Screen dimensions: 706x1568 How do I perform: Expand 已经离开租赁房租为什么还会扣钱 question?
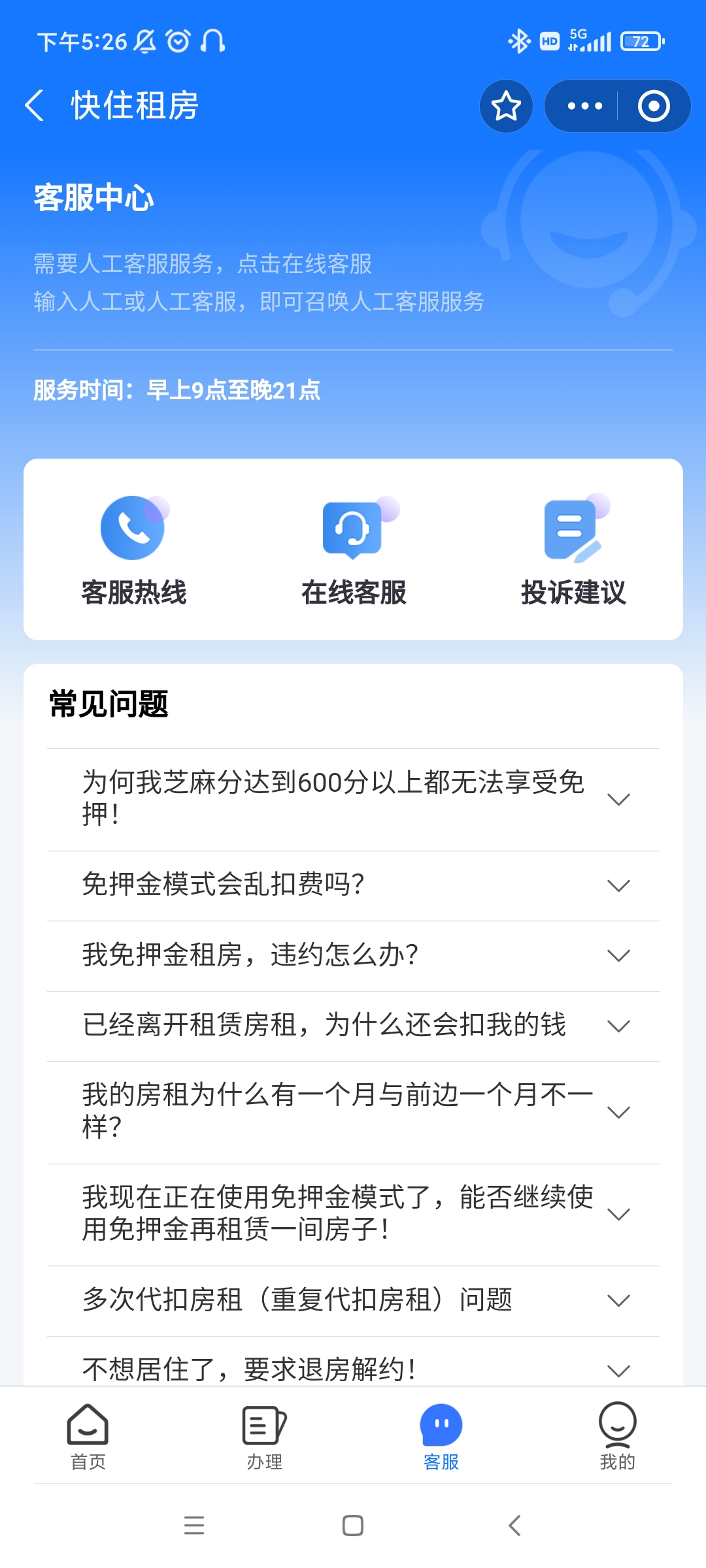[x=353, y=1026]
